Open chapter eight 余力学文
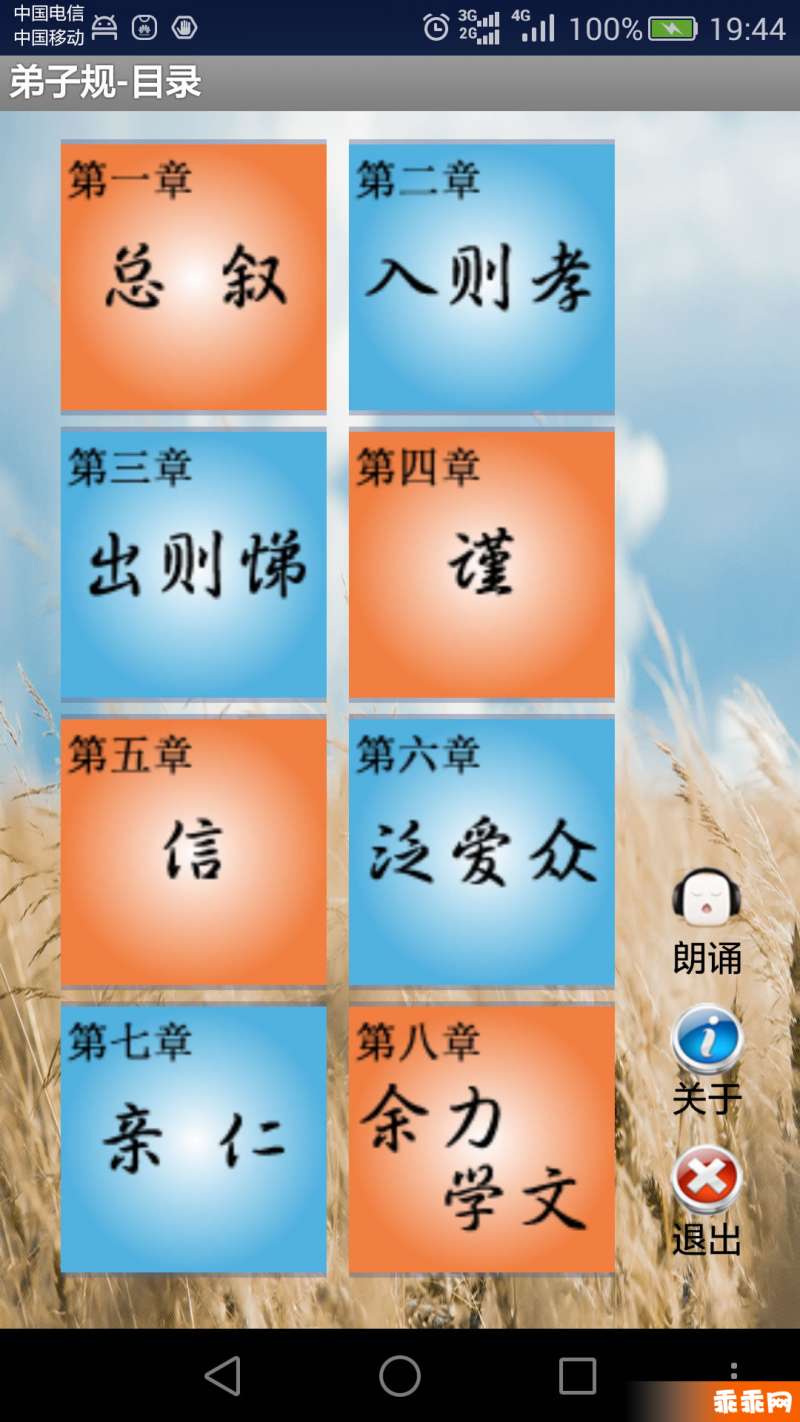 [481, 1139]
